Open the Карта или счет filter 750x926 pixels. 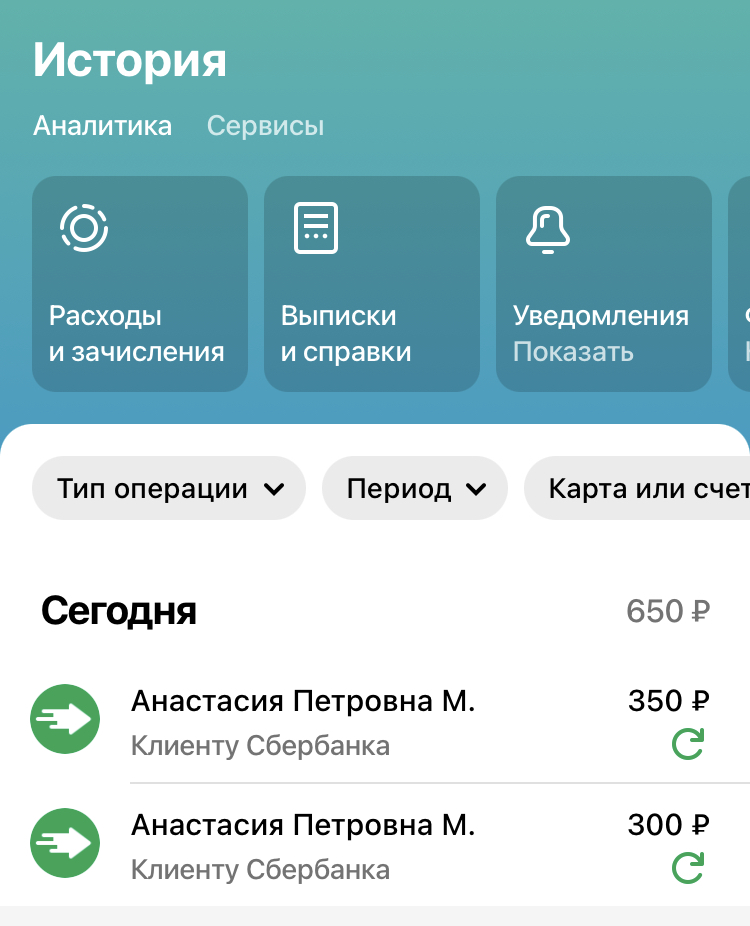[637, 488]
